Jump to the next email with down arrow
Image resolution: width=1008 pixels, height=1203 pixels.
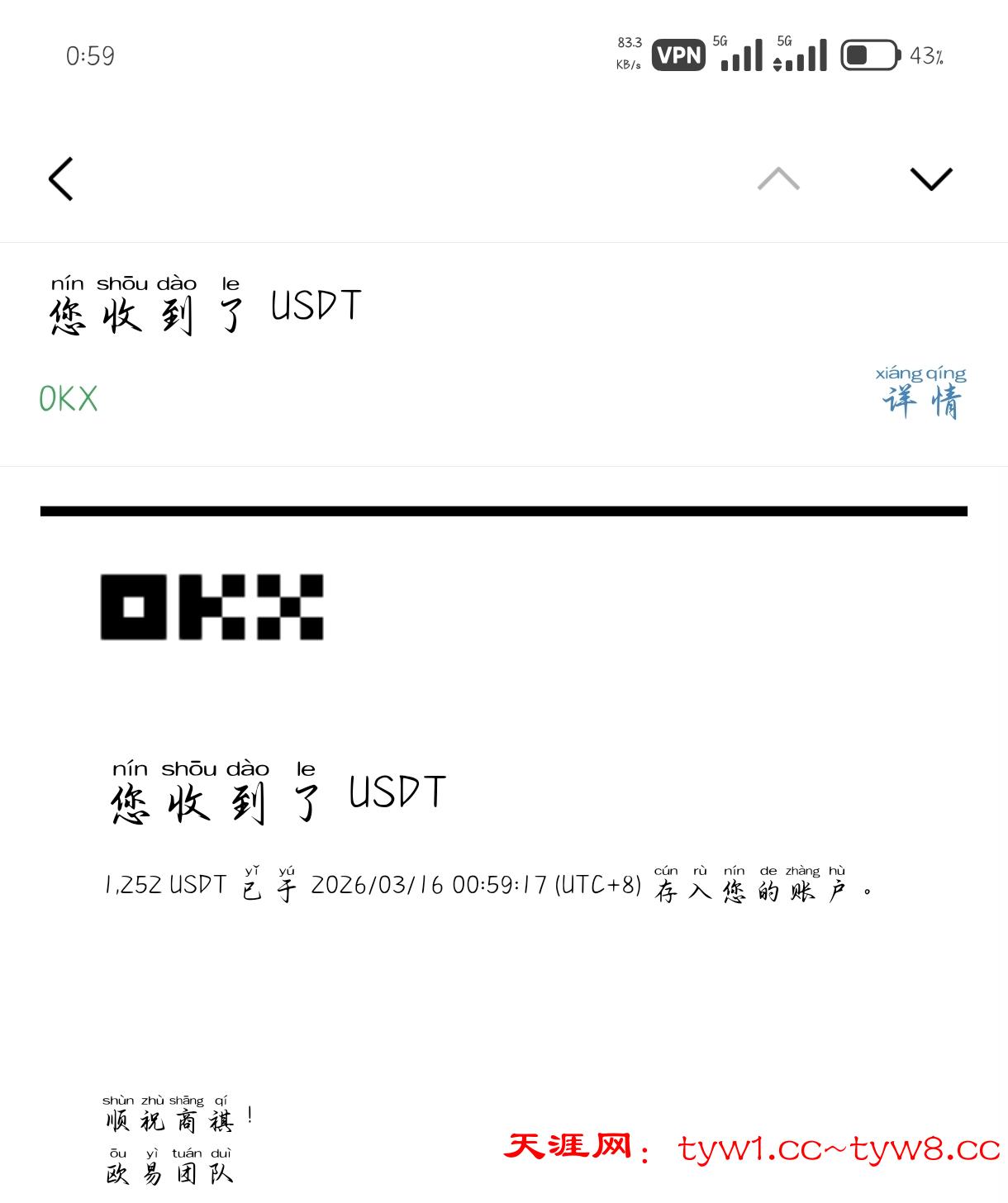[x=930, y=178]
